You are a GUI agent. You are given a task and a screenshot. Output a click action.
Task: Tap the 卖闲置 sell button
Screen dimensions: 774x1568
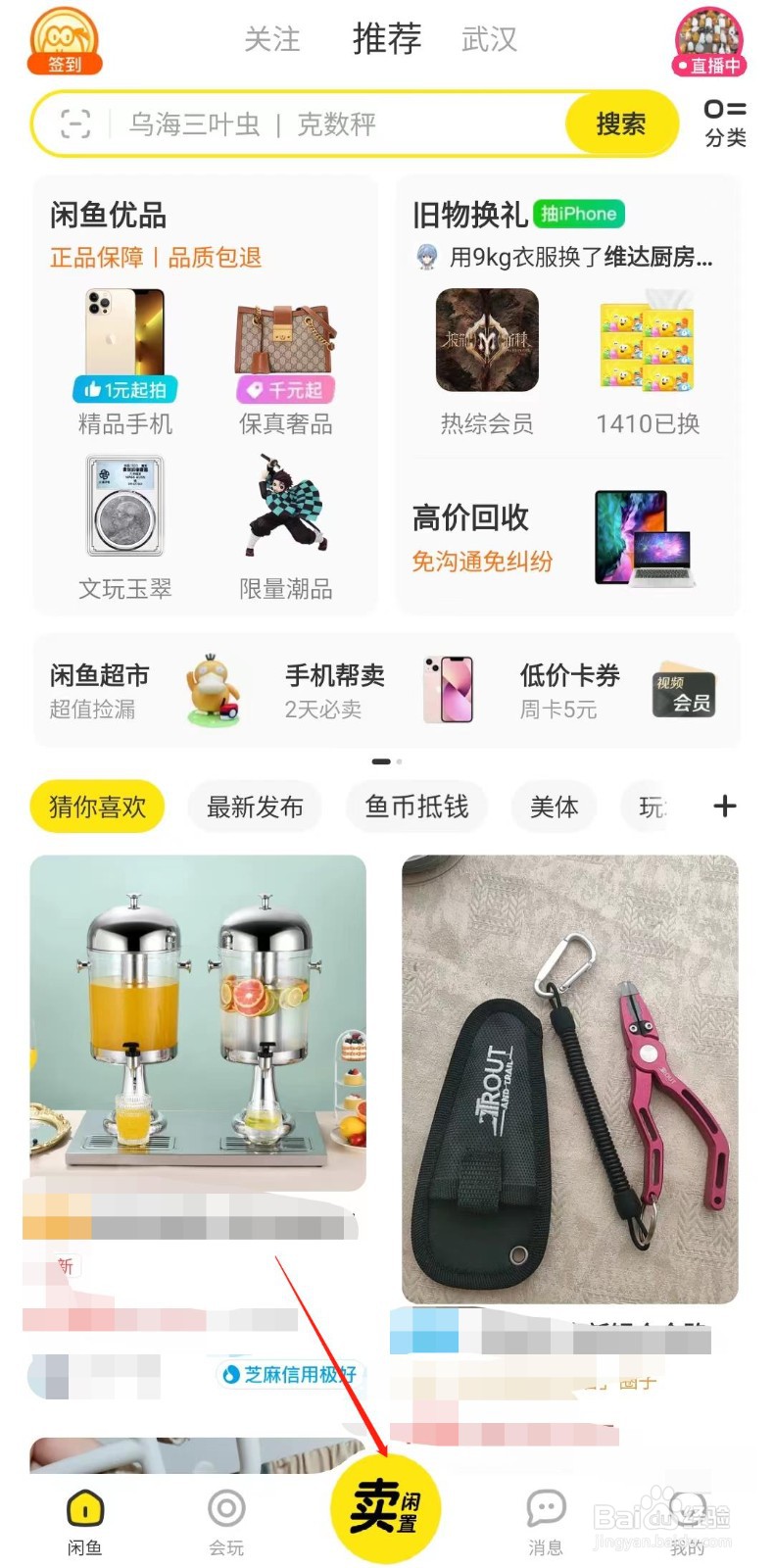pos(387,1509)
